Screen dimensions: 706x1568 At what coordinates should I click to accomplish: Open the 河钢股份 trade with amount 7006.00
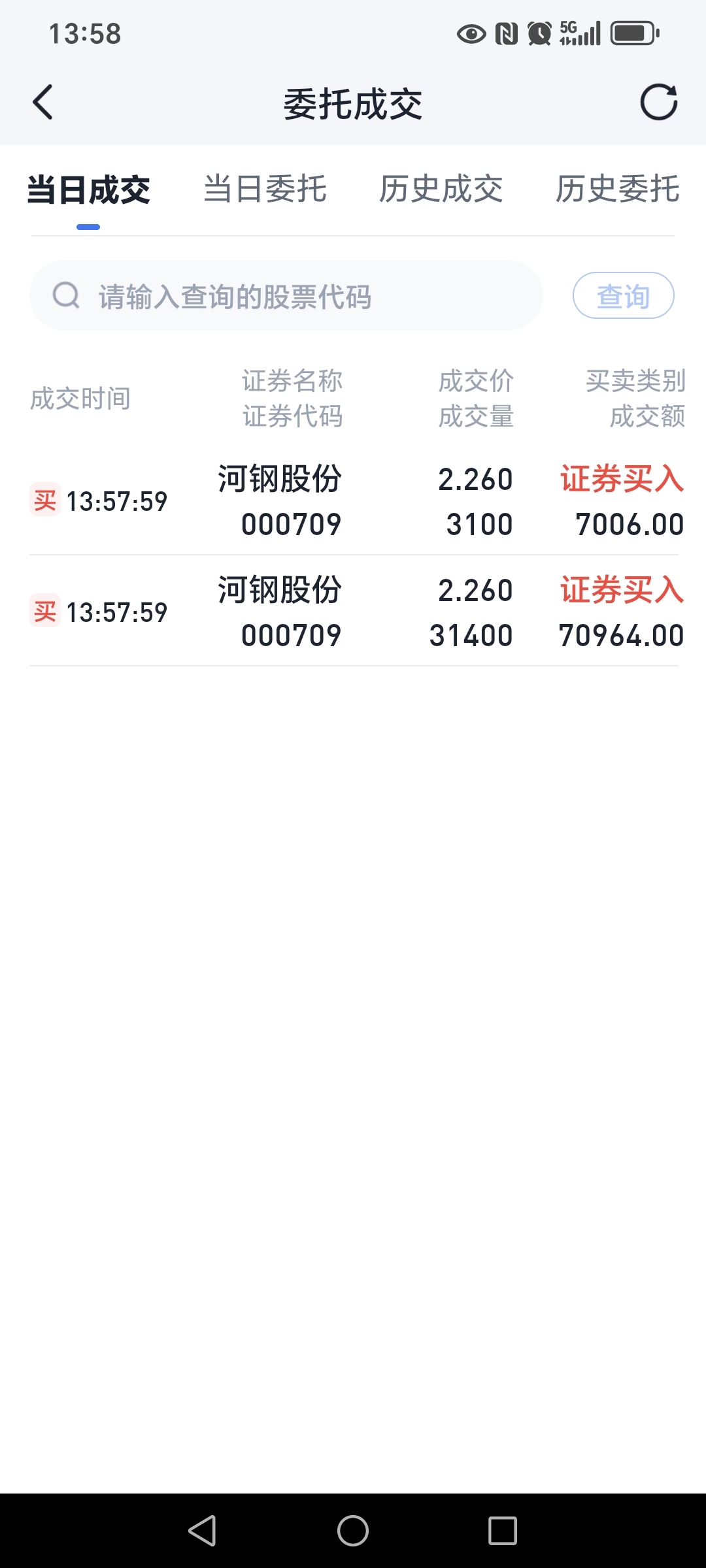(x=354, y=501)
